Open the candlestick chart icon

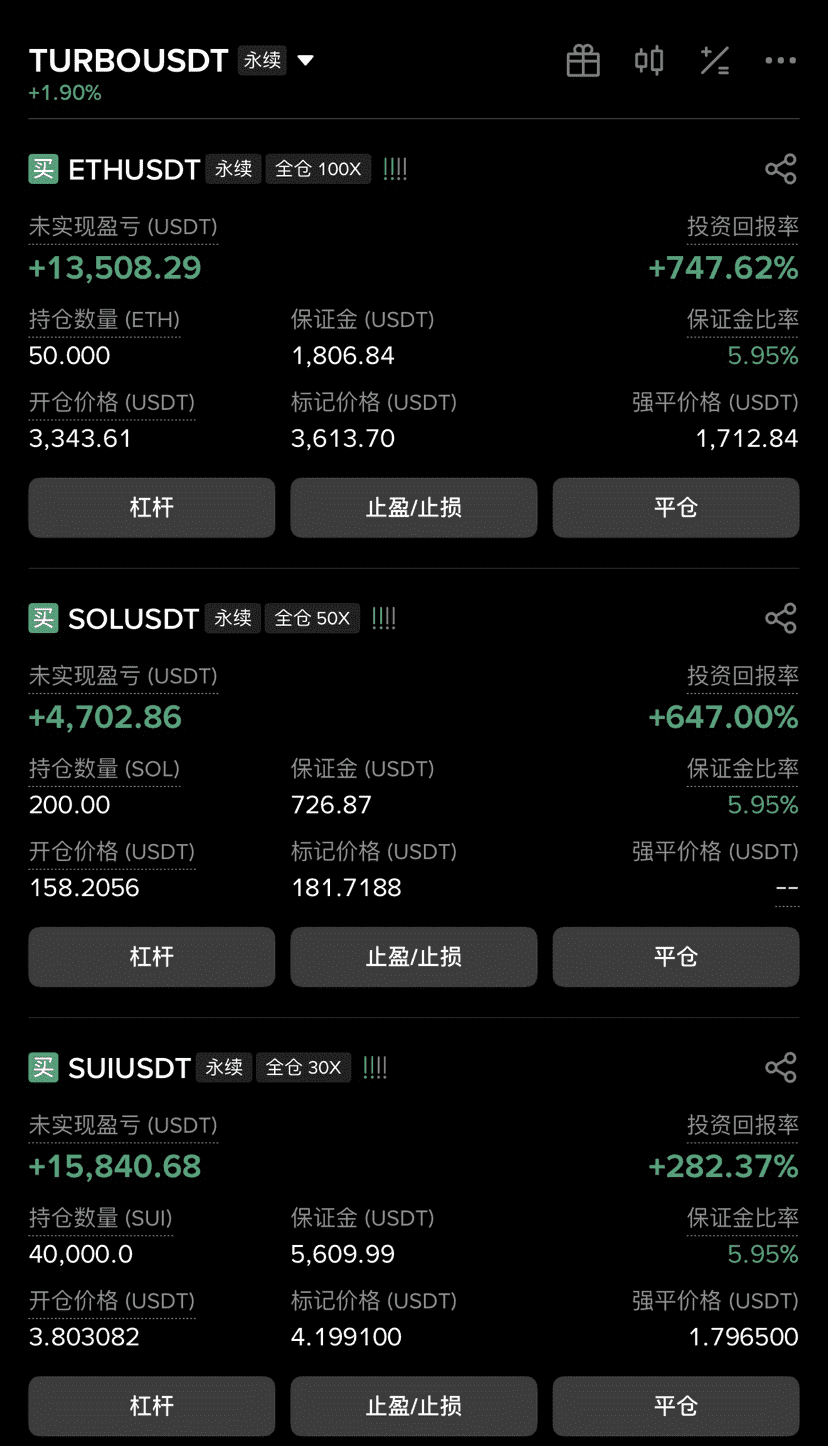click(649, 61)
